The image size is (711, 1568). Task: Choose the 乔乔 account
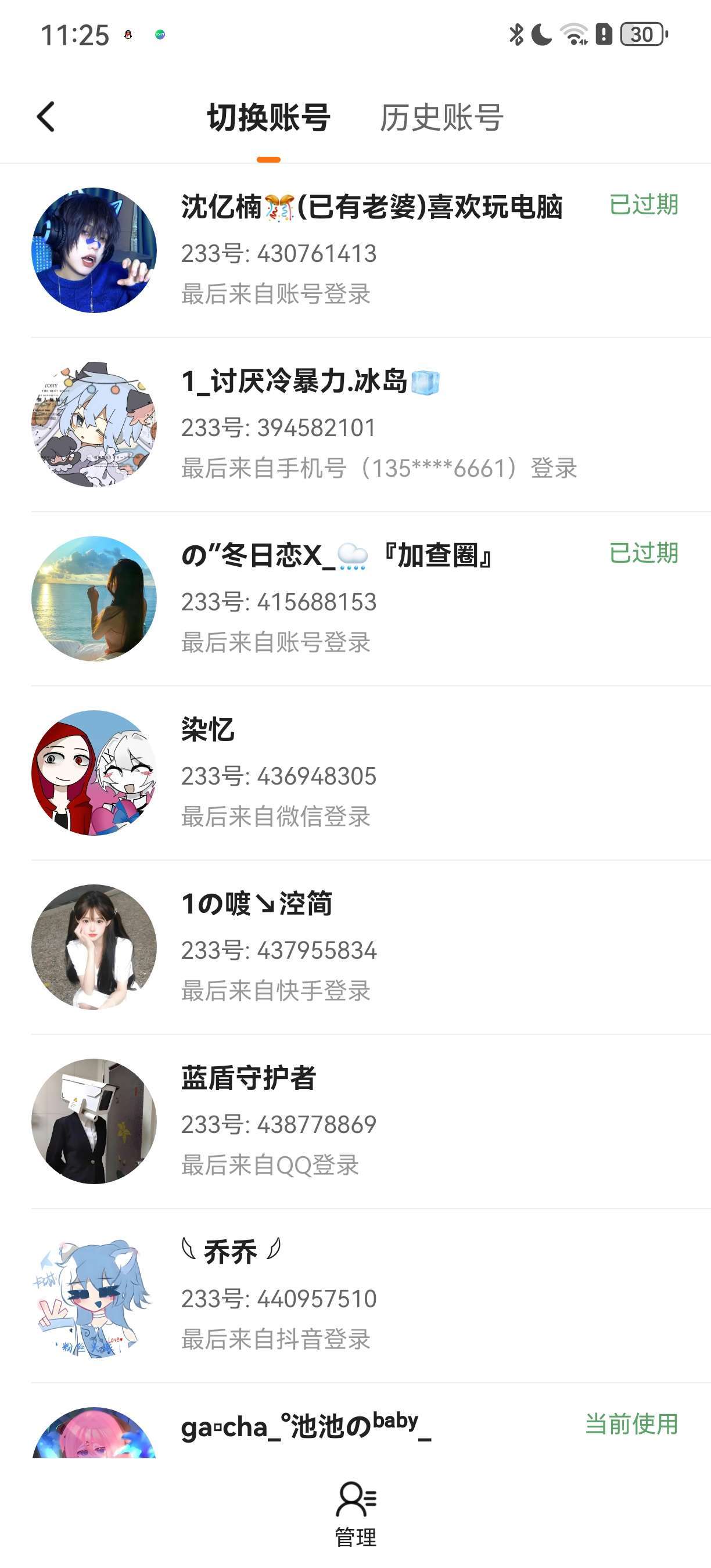[355, 1295]
